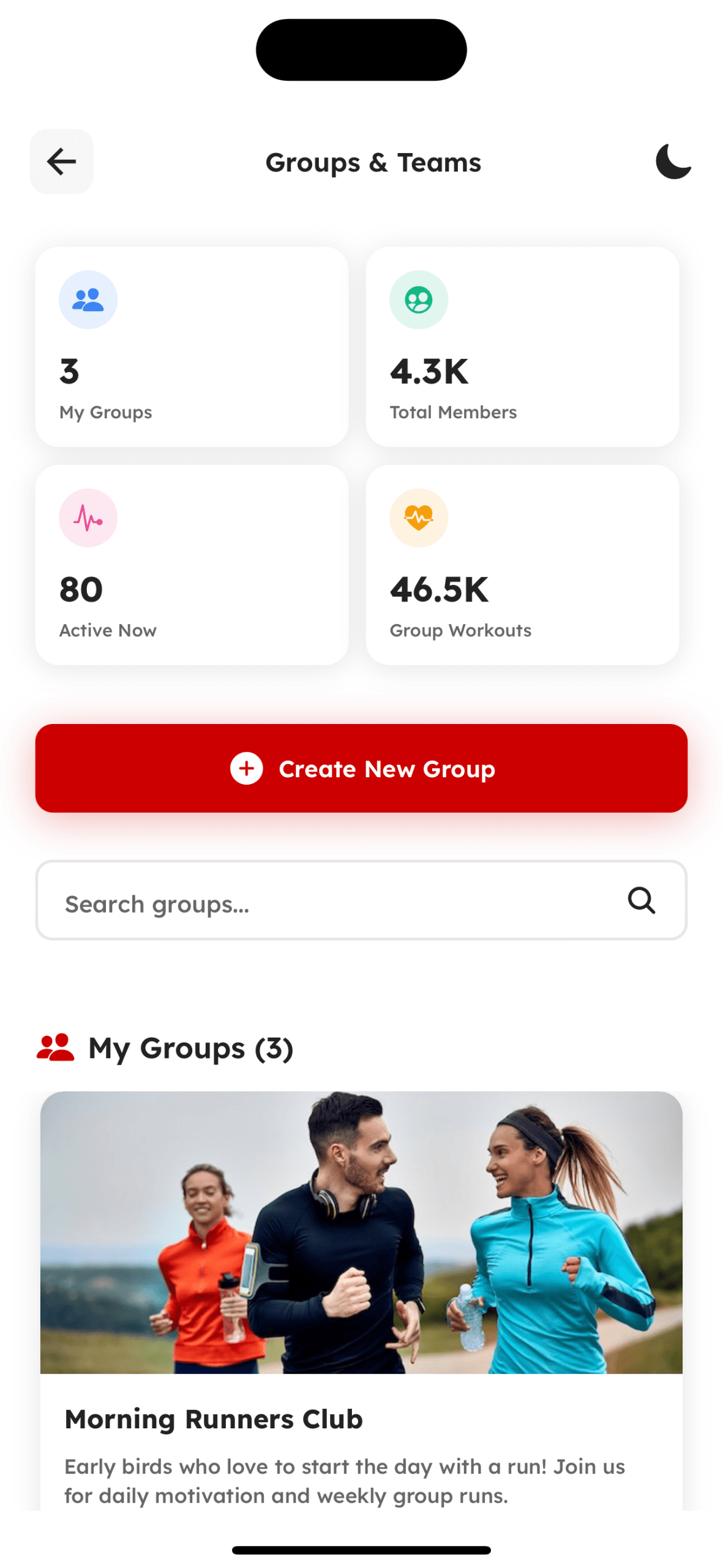Tap the home indicator bar at bottom
This screenshot has width=723, height=1568.
361,1550
